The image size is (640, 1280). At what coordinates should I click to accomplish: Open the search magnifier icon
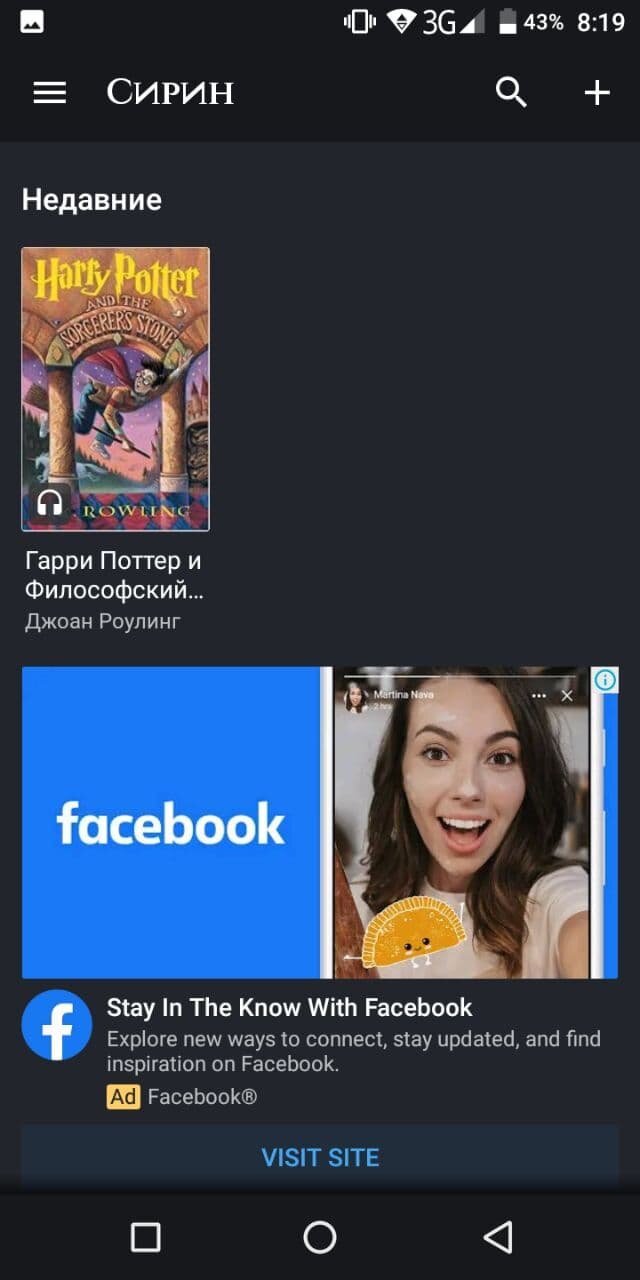[511, 93]
